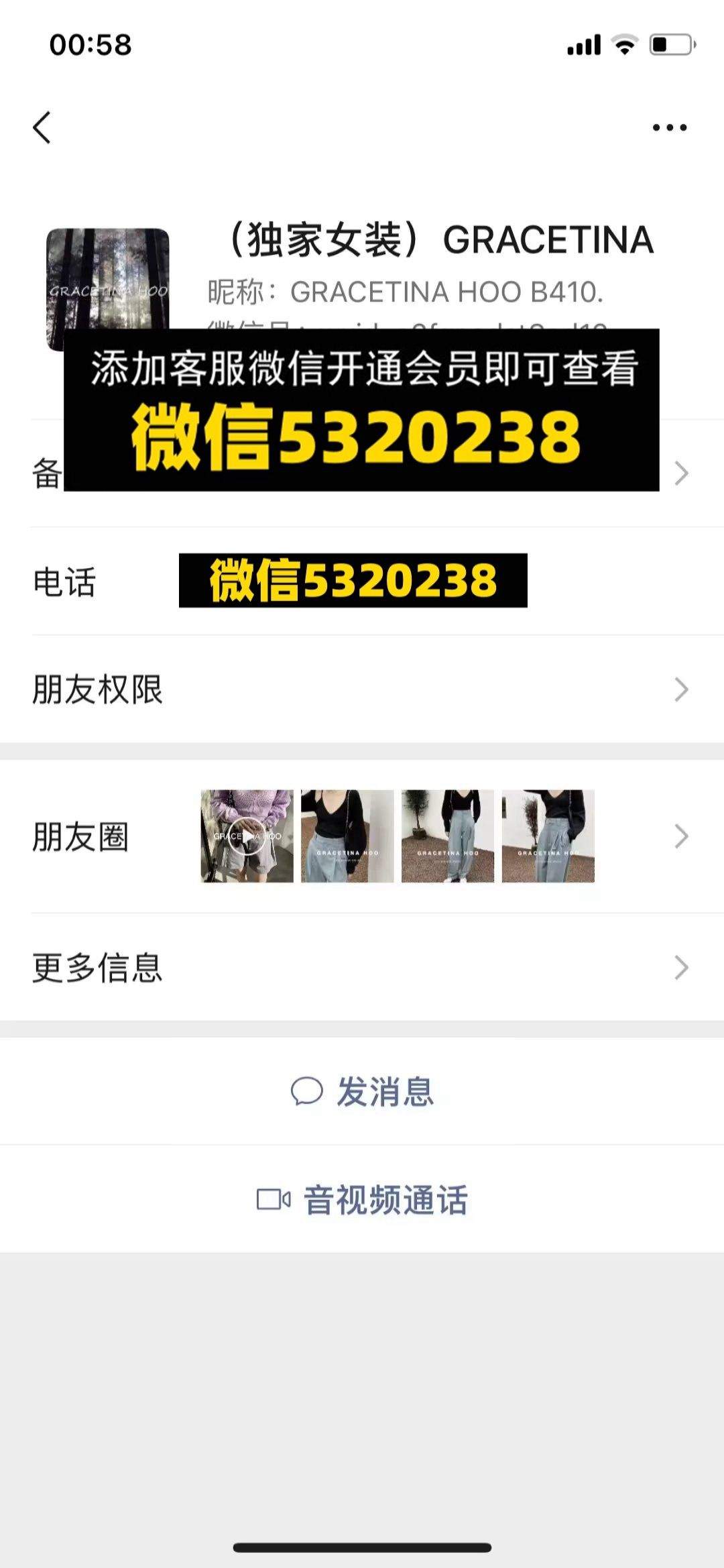724x1568 pixels.
Task: Go back using the top-left arrow
Action: [42, 127]
